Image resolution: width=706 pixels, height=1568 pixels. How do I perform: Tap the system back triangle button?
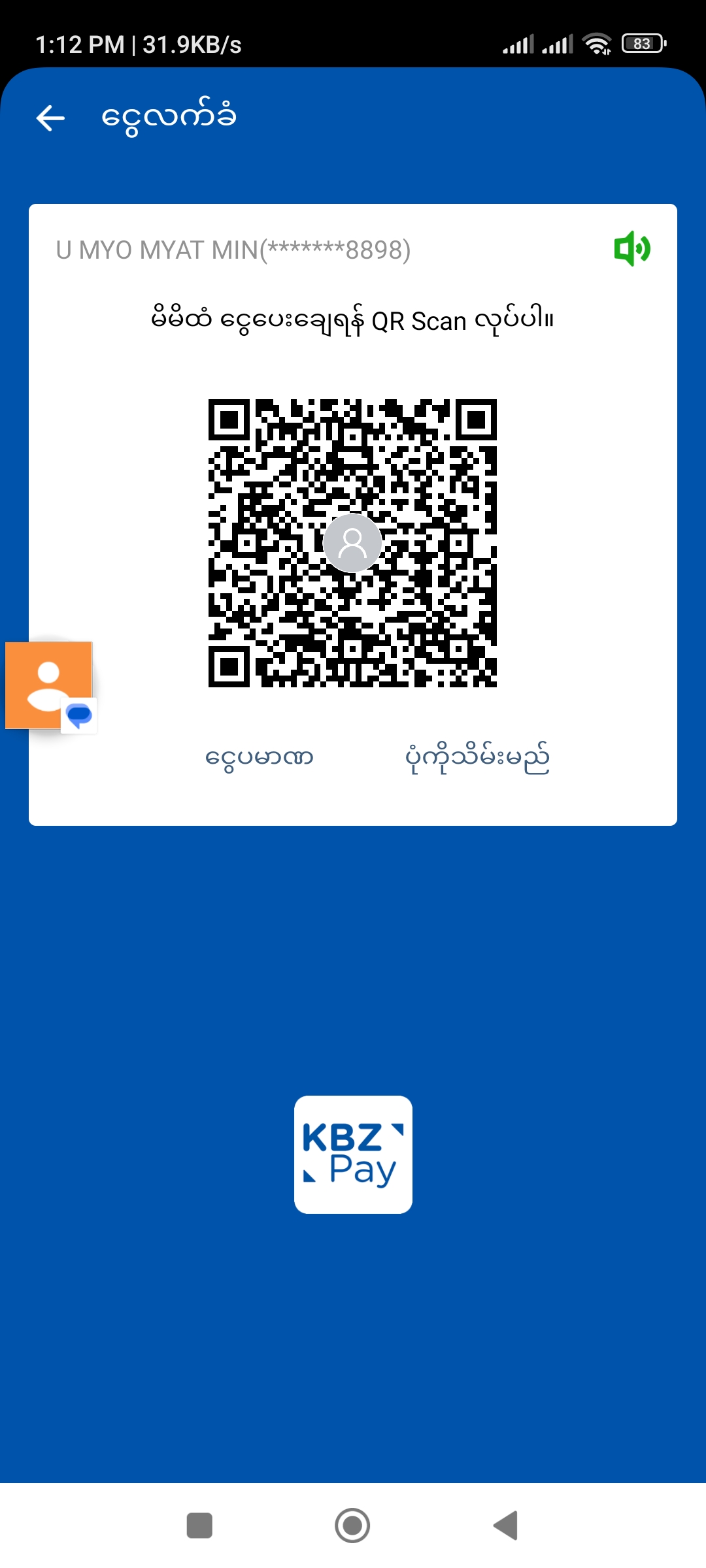coord(506,1526)
